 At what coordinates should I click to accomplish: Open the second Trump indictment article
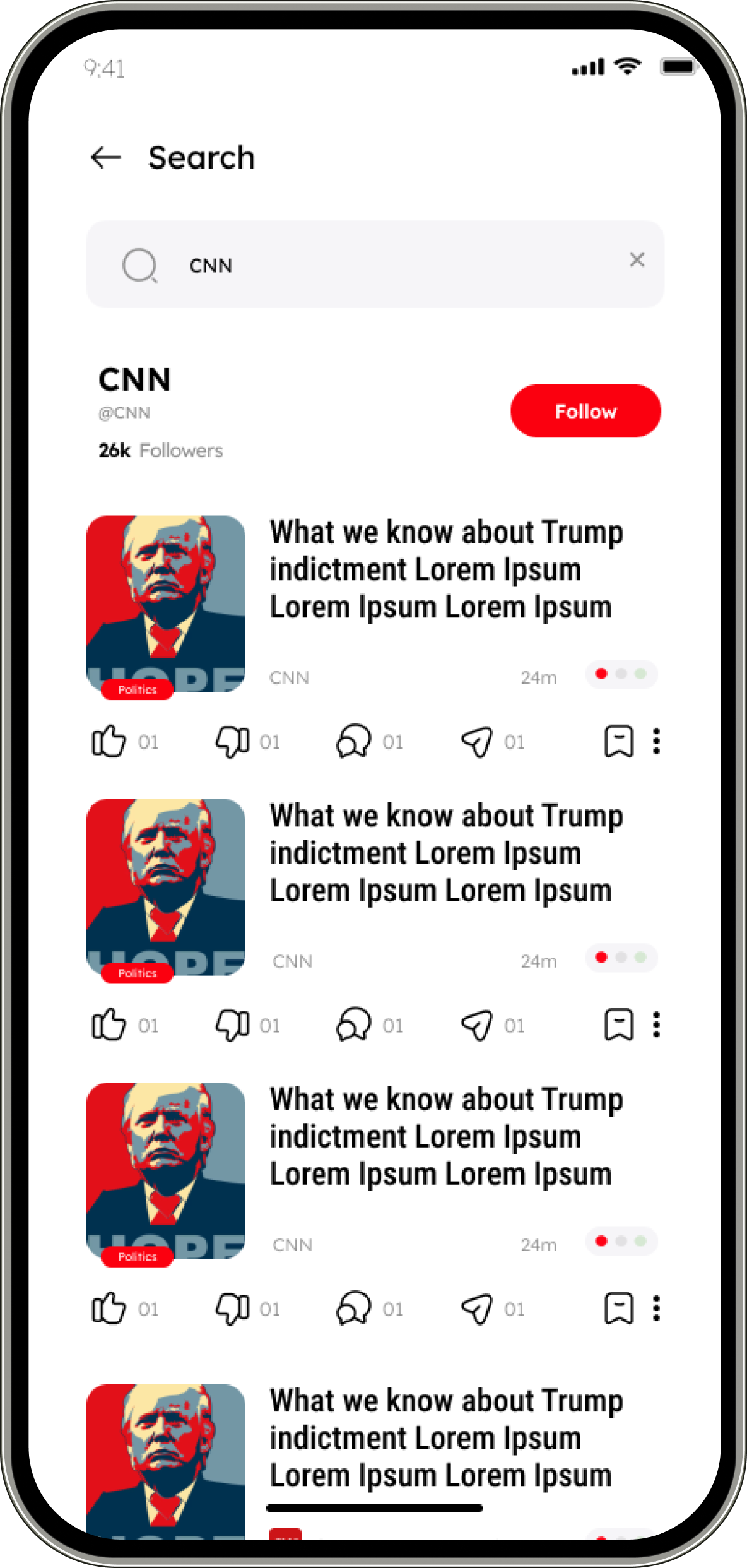click(x=447, y=853)
